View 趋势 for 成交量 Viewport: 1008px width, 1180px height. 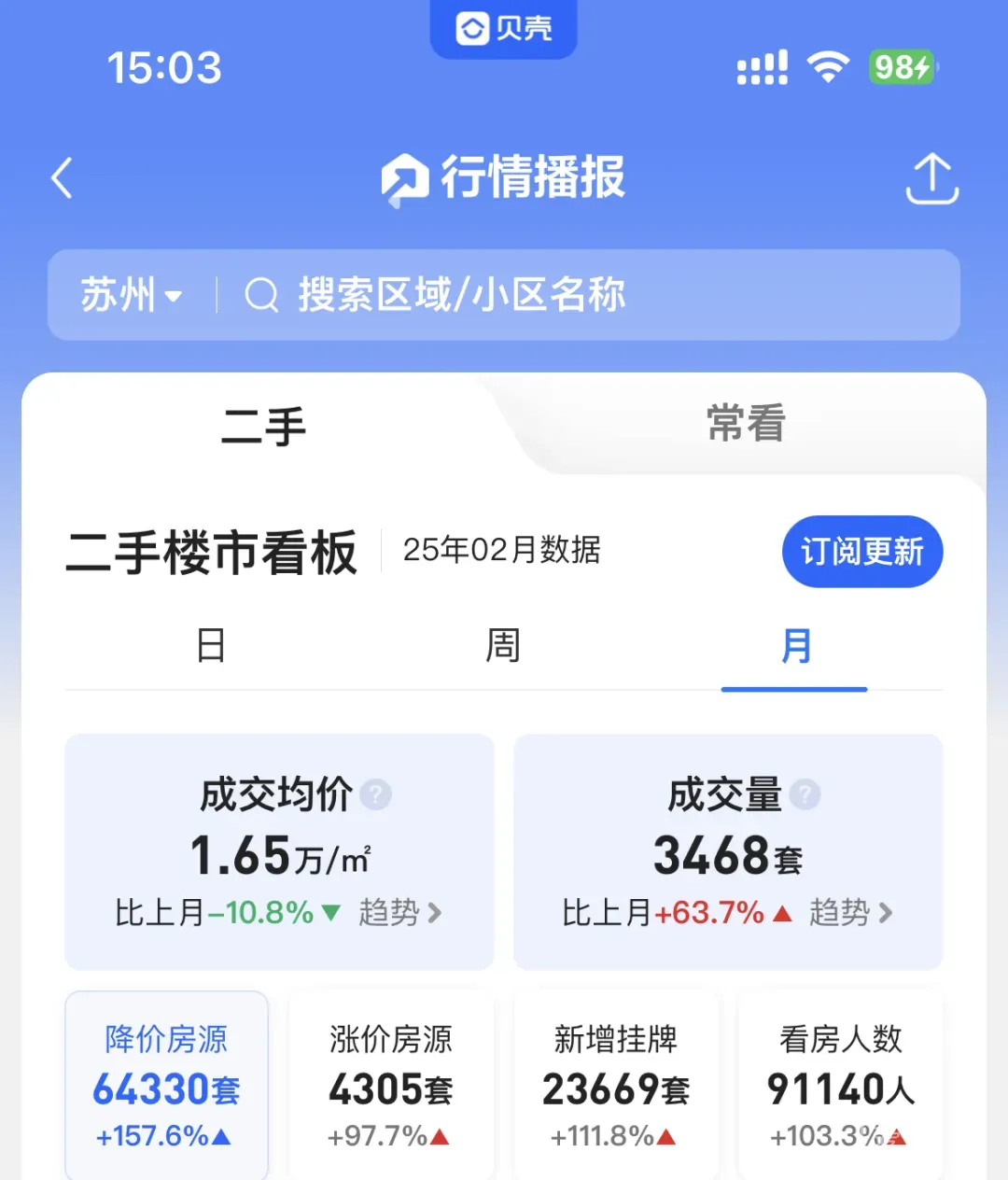click(x=850, y=912)
